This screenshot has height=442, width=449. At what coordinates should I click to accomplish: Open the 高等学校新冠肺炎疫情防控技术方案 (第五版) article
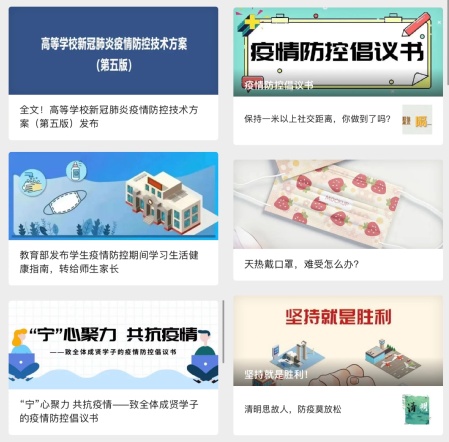point(113,73)
